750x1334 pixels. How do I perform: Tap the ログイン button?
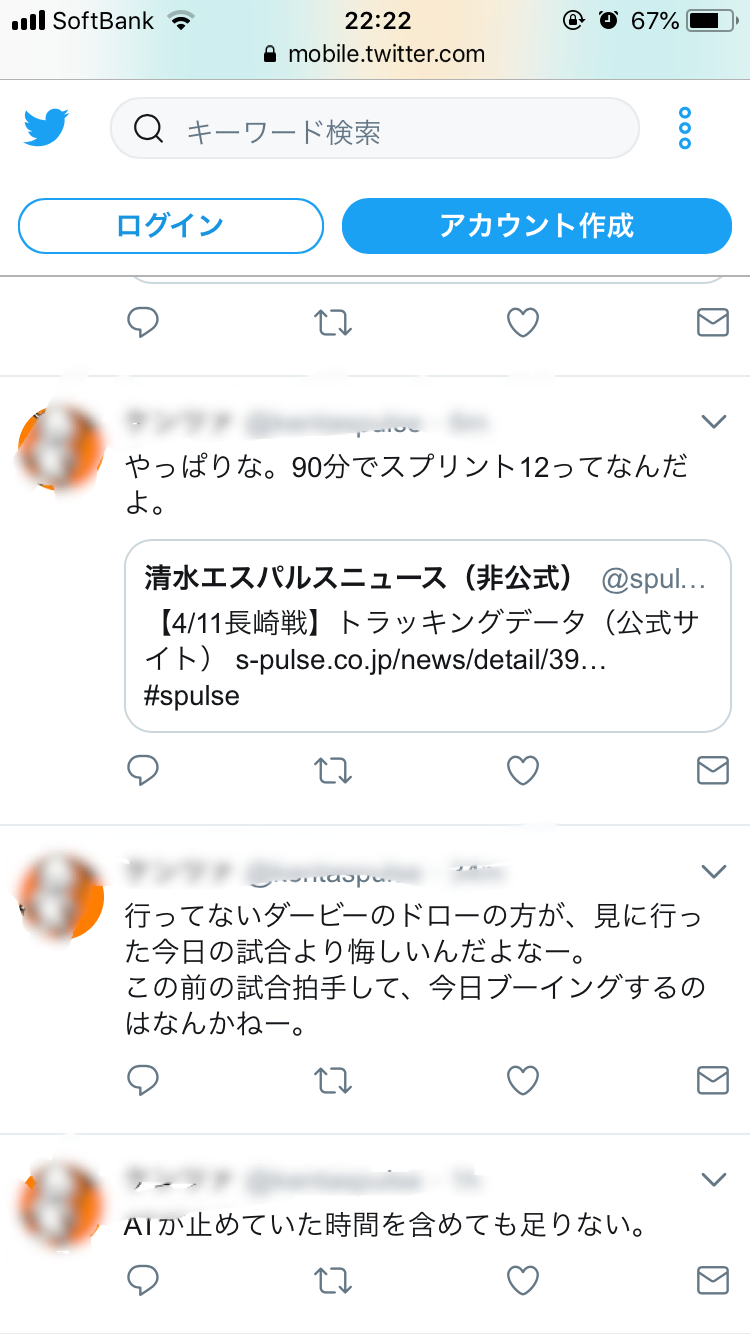tap(171, 226)
